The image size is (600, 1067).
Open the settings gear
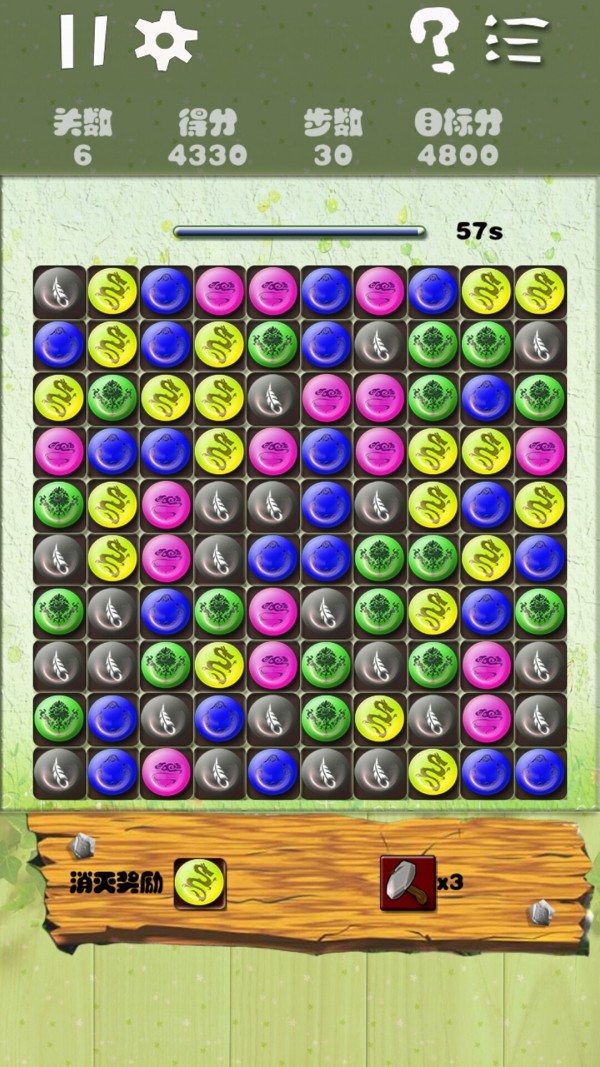tap(166, 42)
